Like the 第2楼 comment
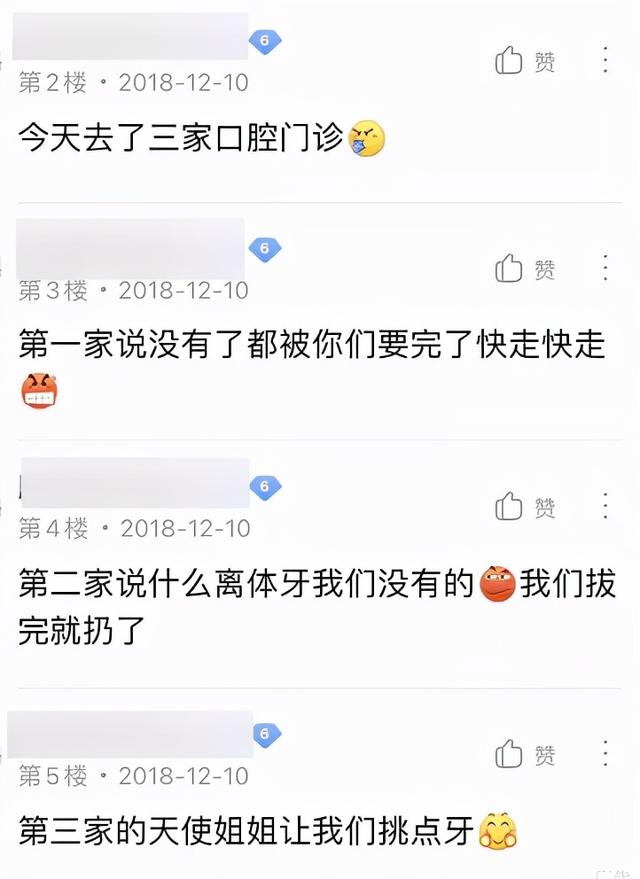640x879 pixels. tap(525, 62)
